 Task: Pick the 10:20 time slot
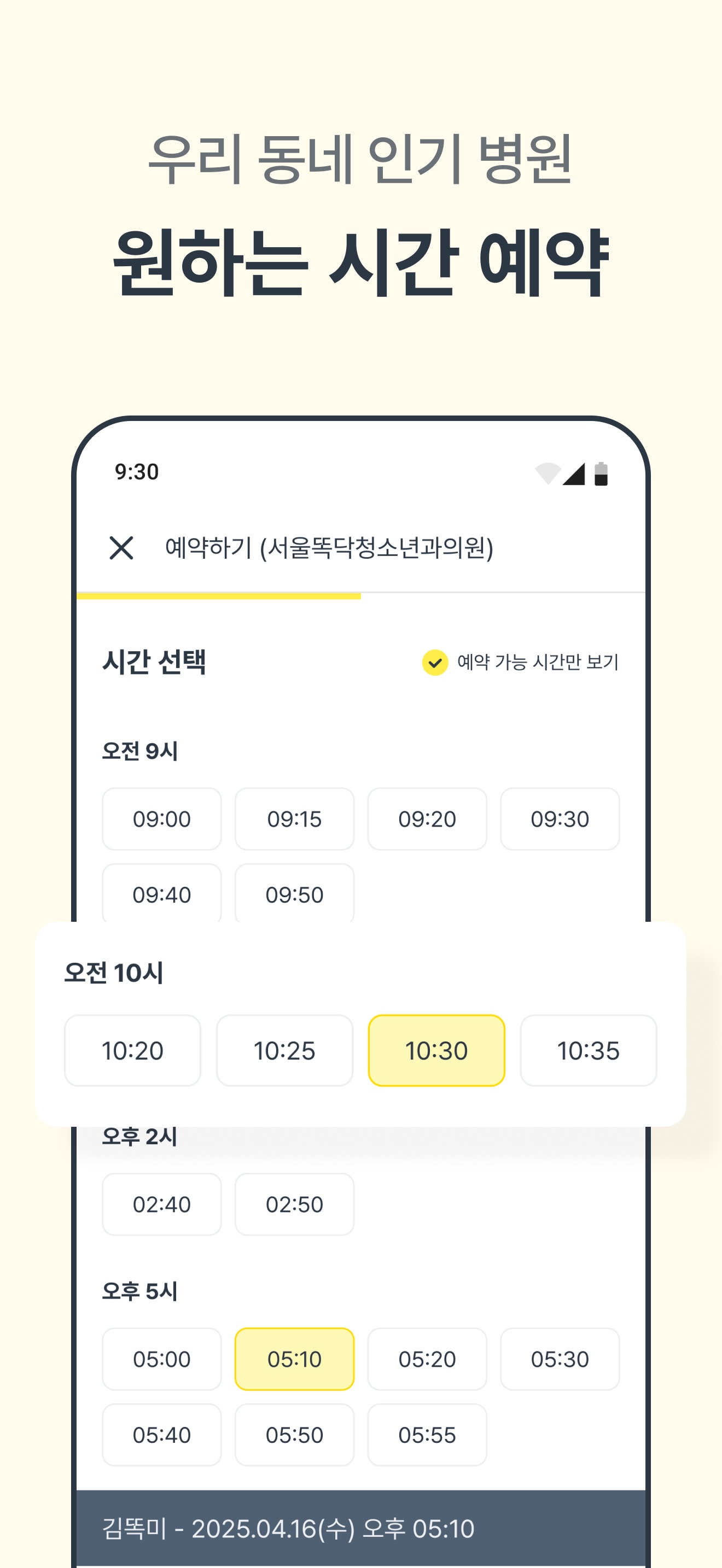tap(132, 1051)
